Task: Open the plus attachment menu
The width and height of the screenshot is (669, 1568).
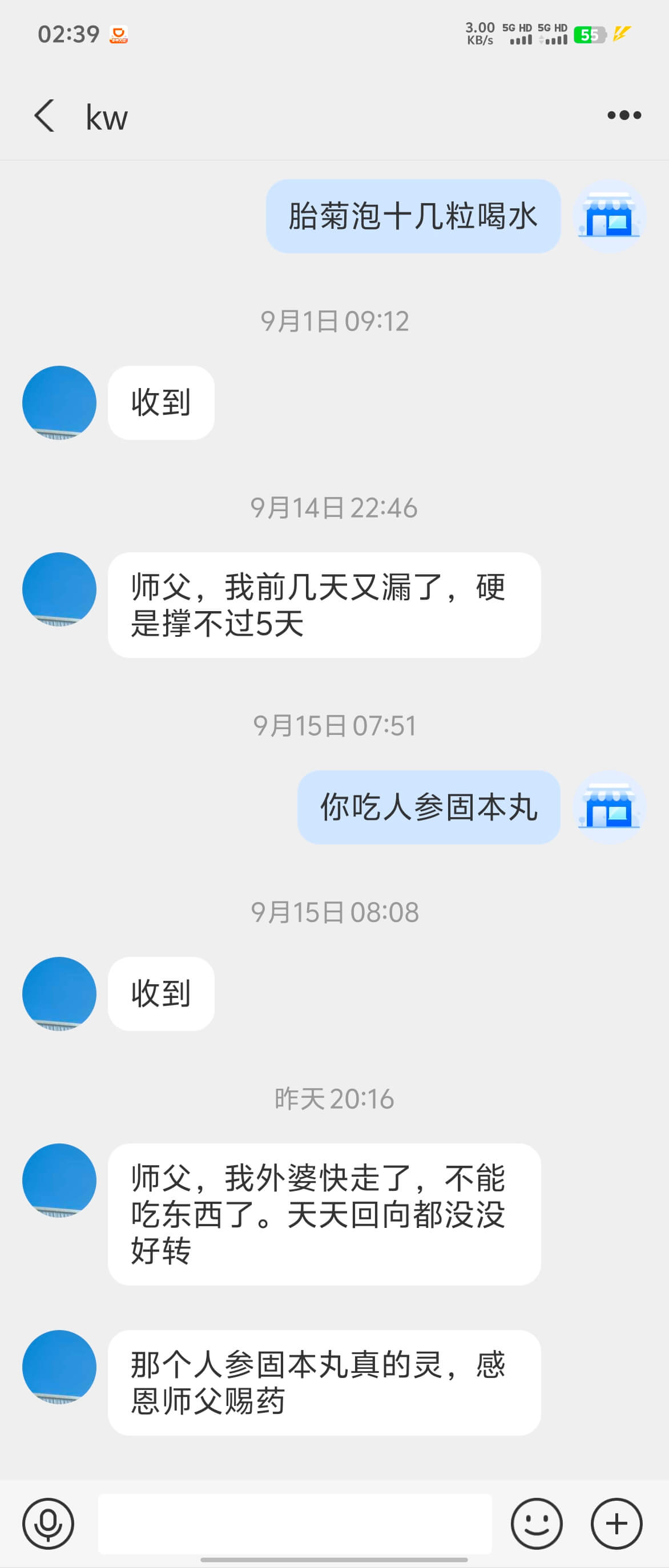Action: click(x=616, y=1523)
